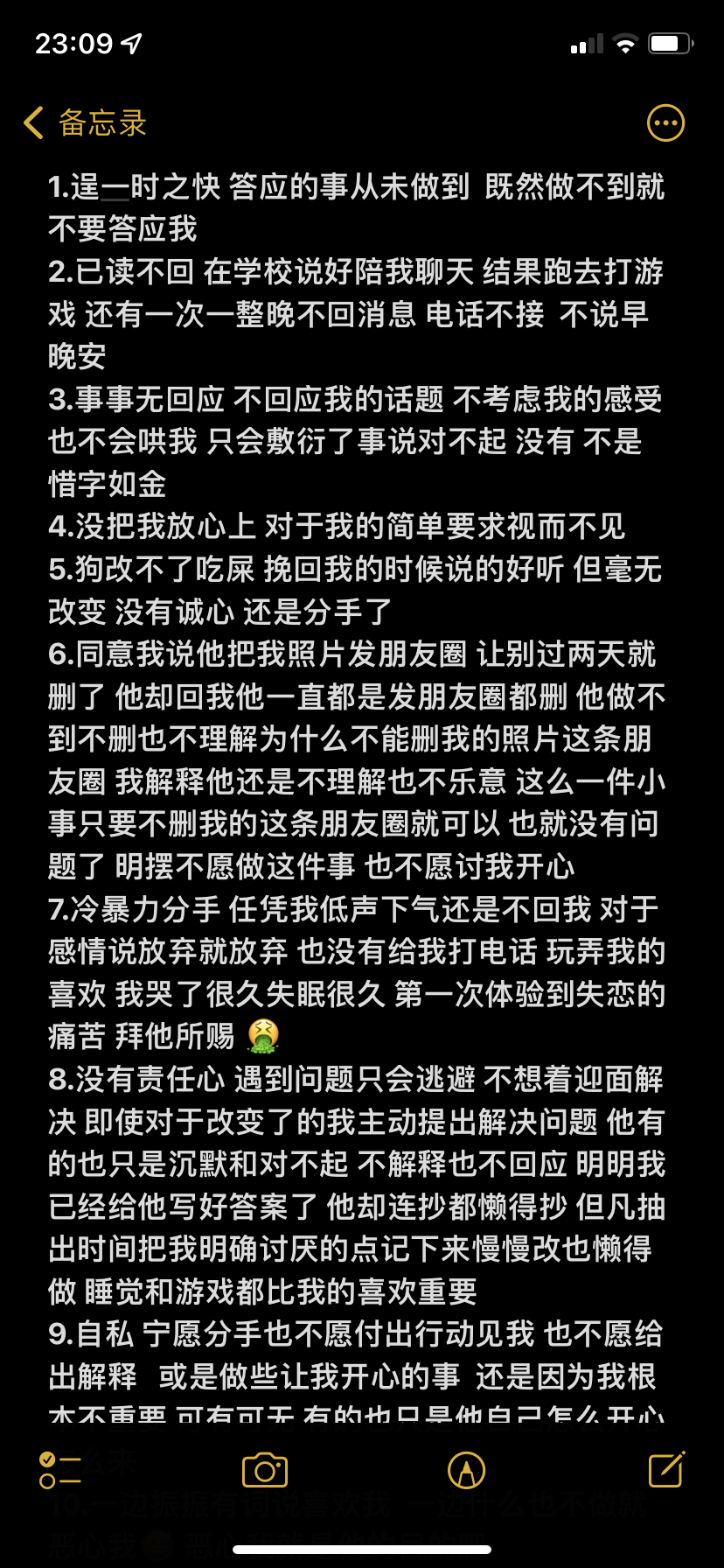Go back to 备忘录 notes list
This screenshot has width=724, height=1568.
pyautogui.click(x=85, y=123)
